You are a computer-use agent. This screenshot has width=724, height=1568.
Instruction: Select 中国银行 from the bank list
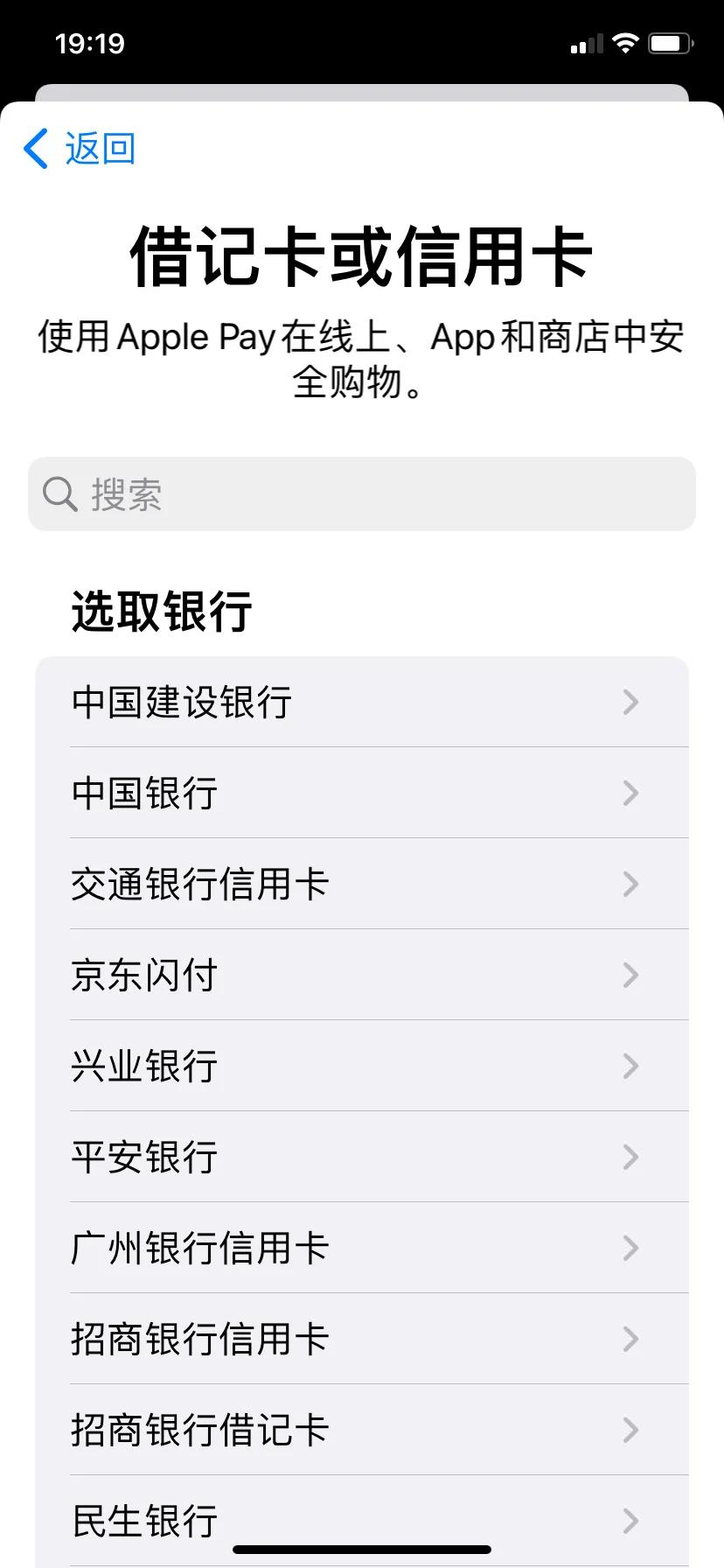pos(362,793)
